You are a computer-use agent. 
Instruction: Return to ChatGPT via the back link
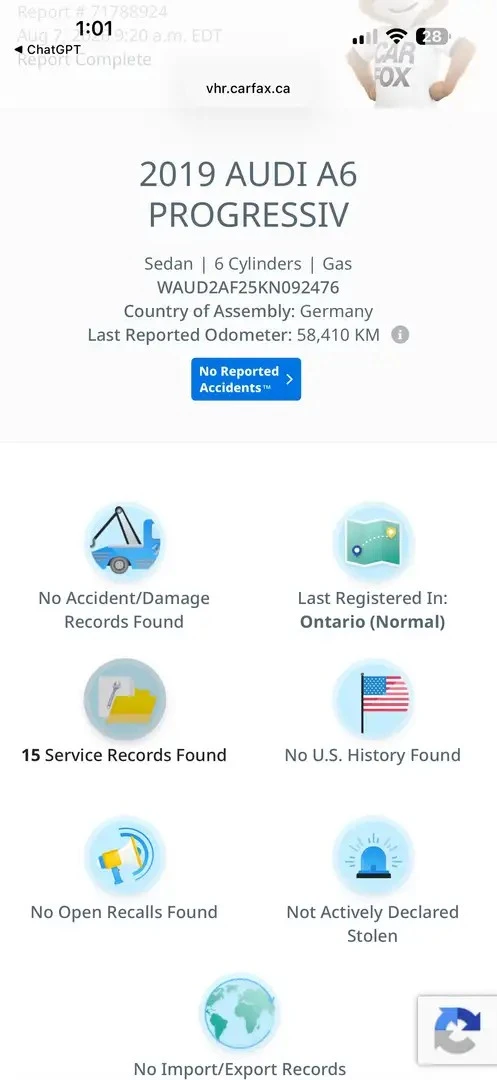(47, 50)
